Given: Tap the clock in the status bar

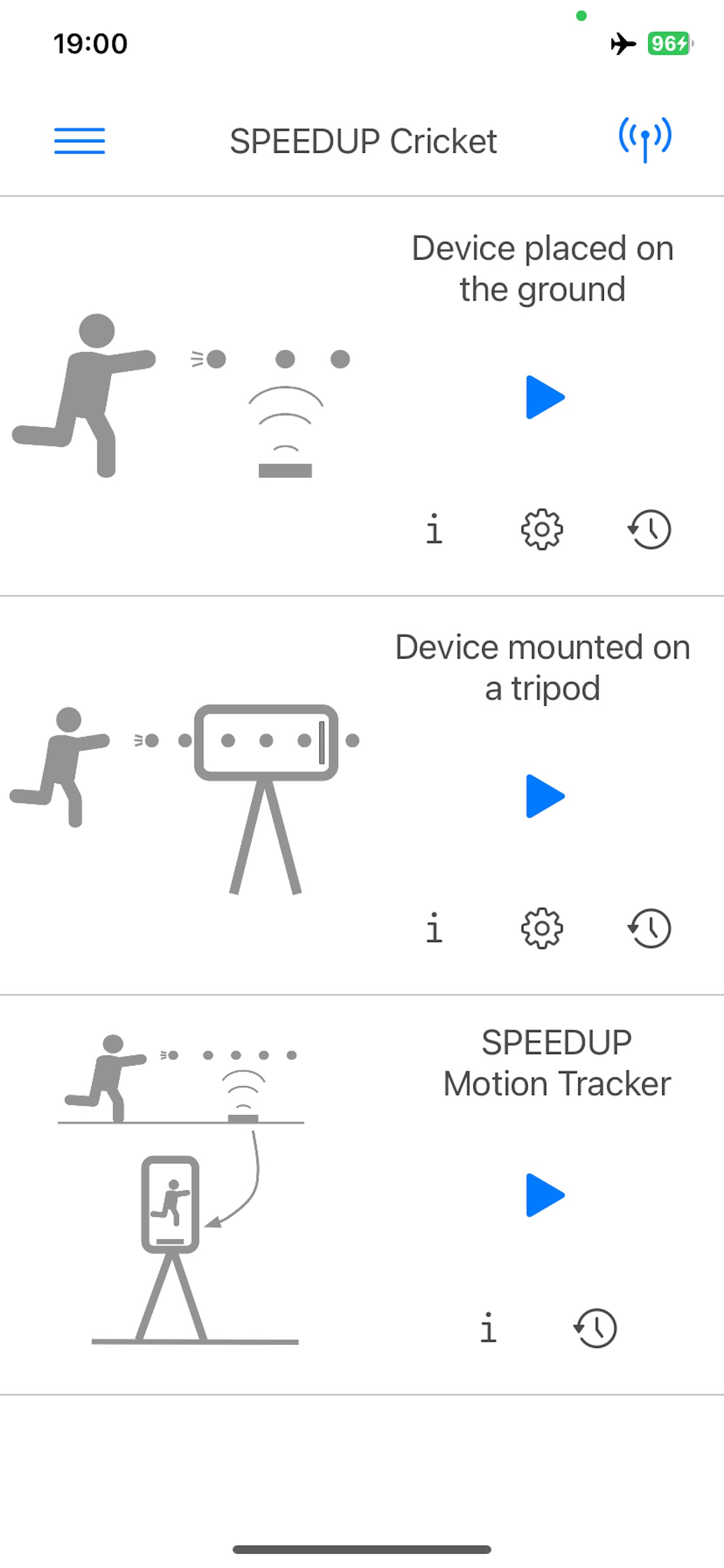Looking at the screenshot, I should (89, 43).
